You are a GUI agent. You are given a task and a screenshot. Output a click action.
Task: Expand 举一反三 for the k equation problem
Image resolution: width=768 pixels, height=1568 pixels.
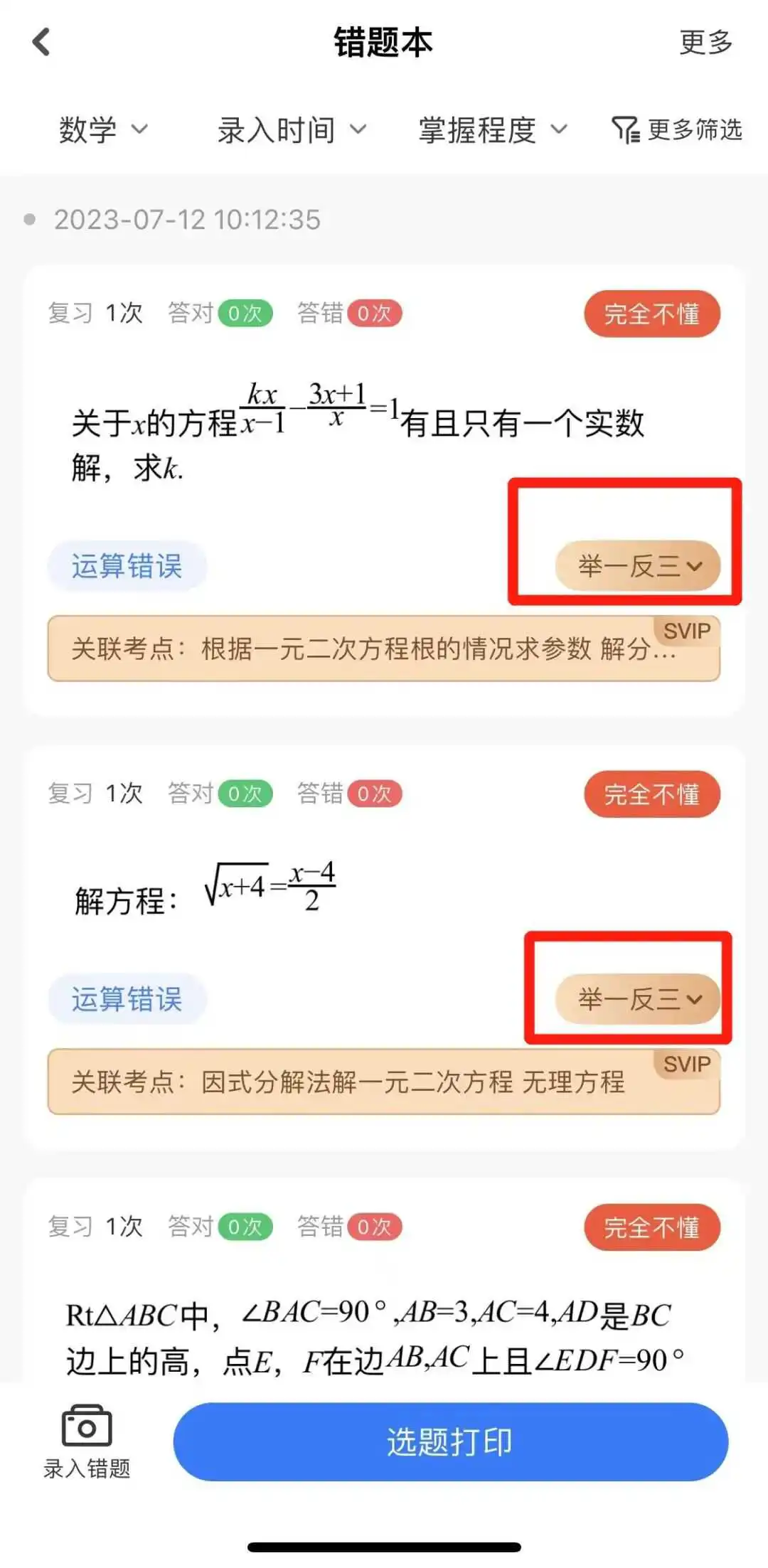coord(638,566)
